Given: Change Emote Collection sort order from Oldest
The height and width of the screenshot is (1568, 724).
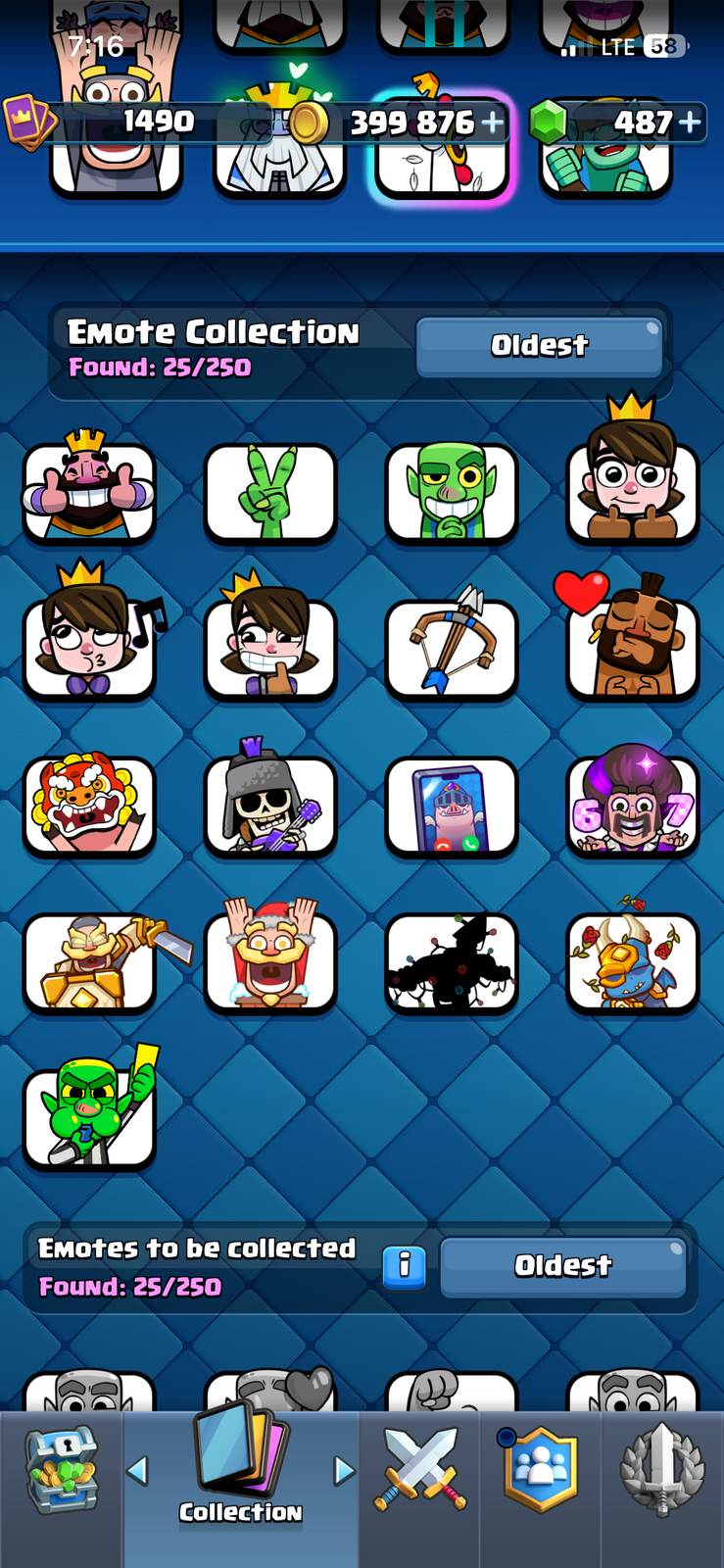Looking at the screenshot, I should tap(539, 346).
